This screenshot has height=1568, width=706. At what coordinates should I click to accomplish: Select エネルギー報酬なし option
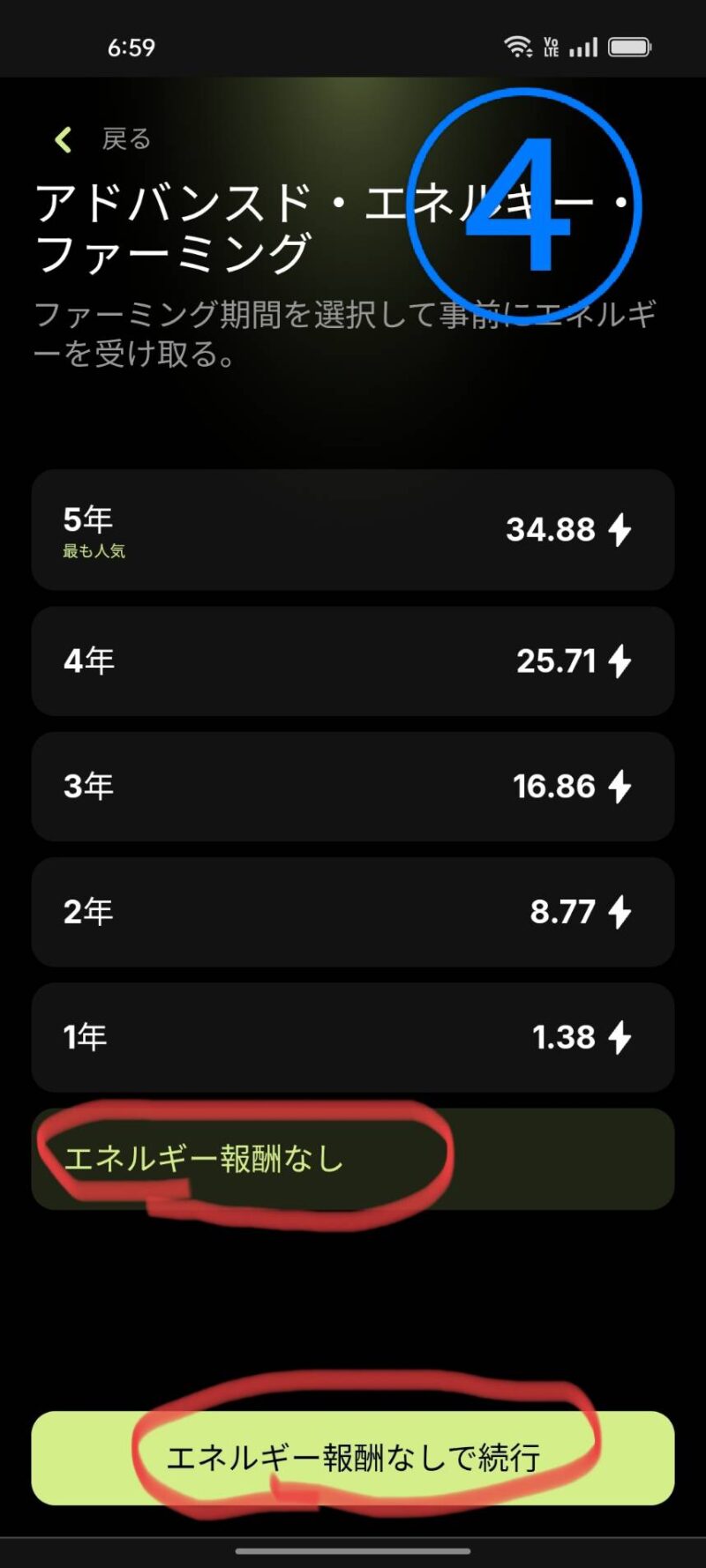[x=353, y=1158]
